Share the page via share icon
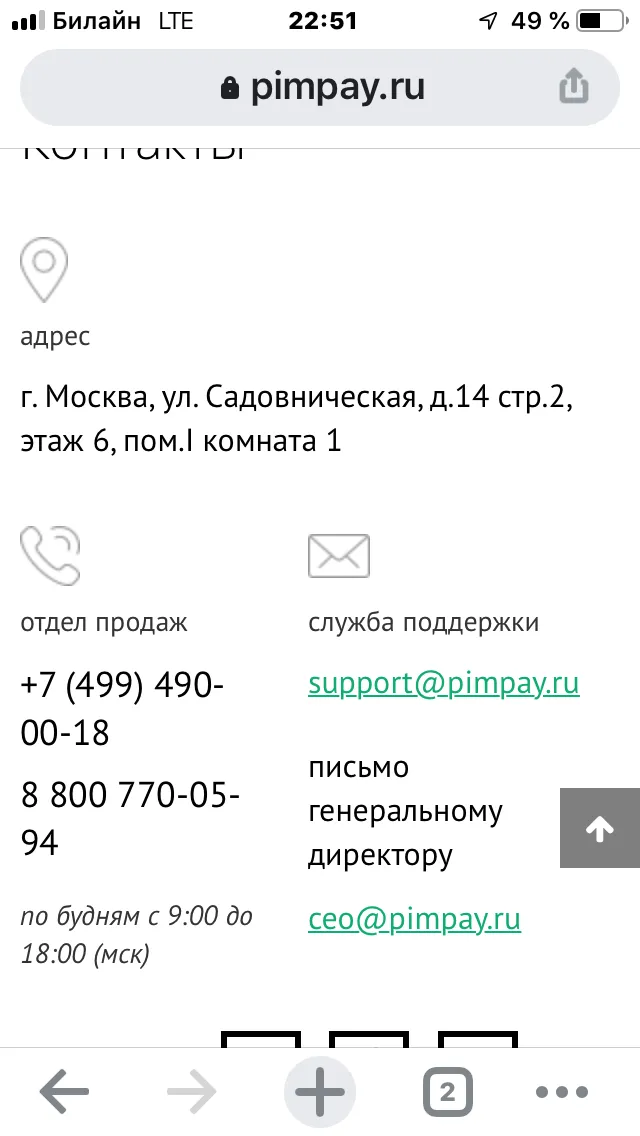The height and width of the screenshot is (1136, 640). tap(573, 87)
